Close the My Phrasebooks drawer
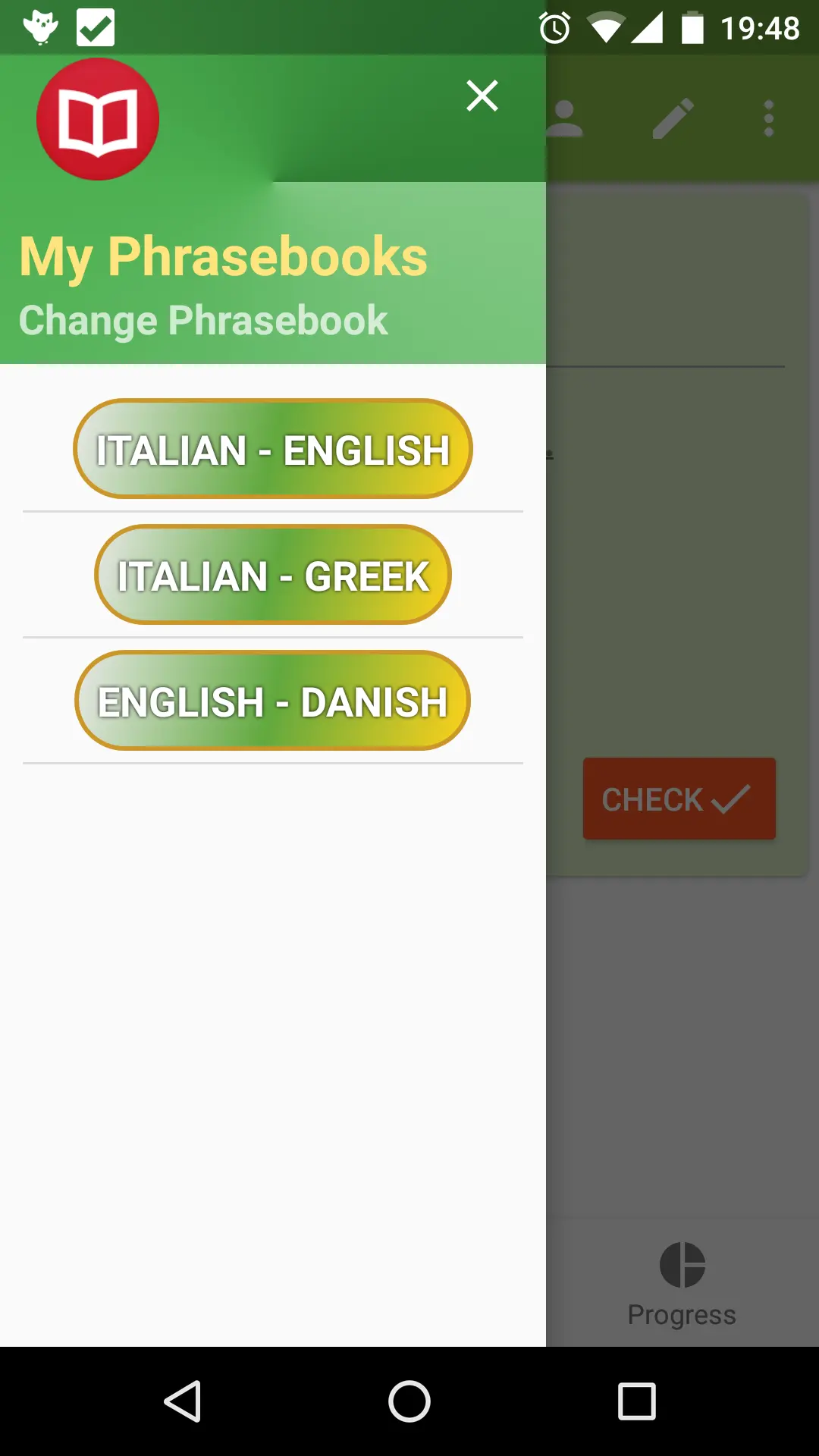Viewport: 819px width, 1456px height. click(482, 96)
